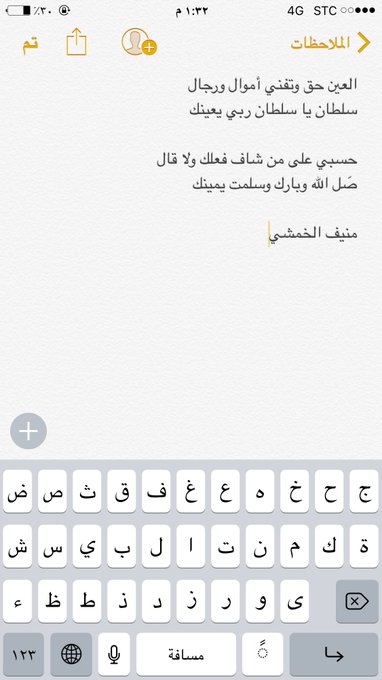Tap the return key

[333, 654]
